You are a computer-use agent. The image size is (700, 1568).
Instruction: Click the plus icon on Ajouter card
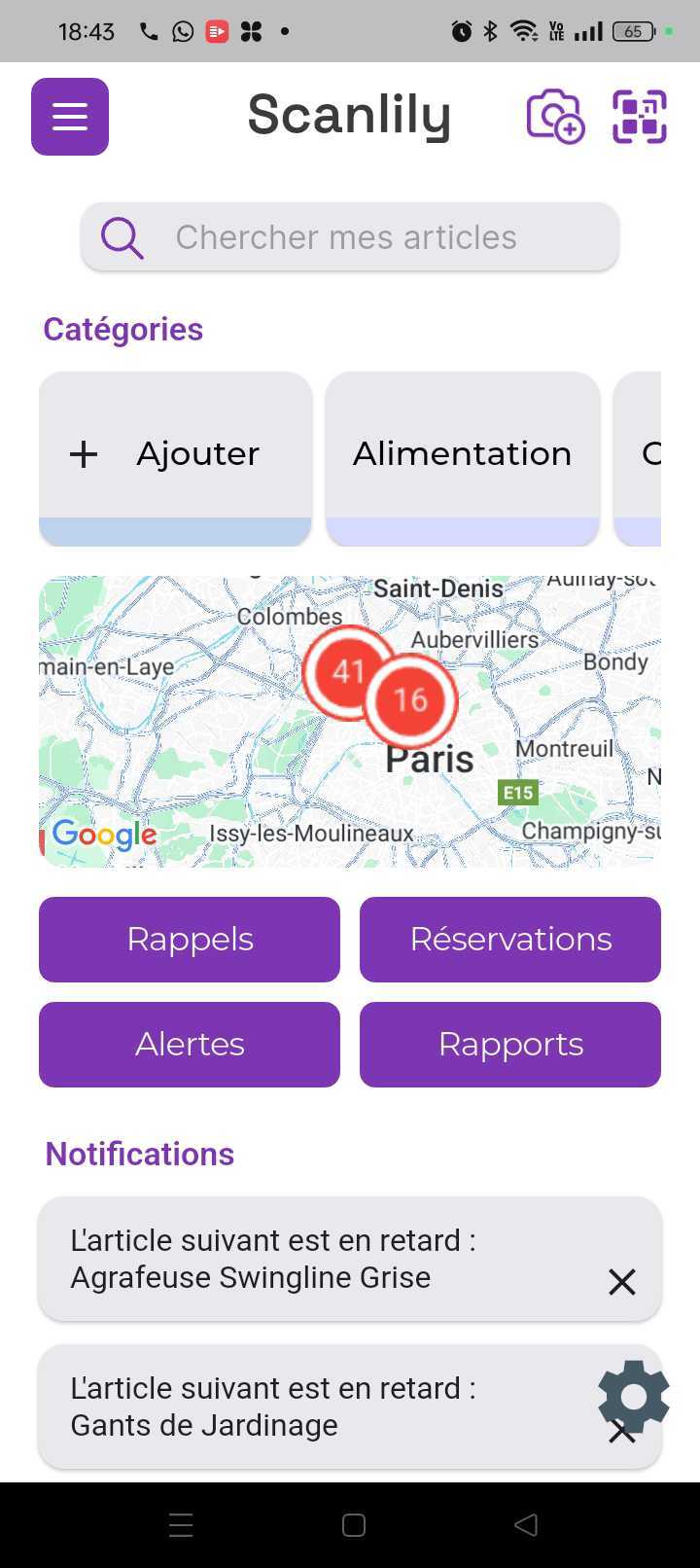(84, 453)
